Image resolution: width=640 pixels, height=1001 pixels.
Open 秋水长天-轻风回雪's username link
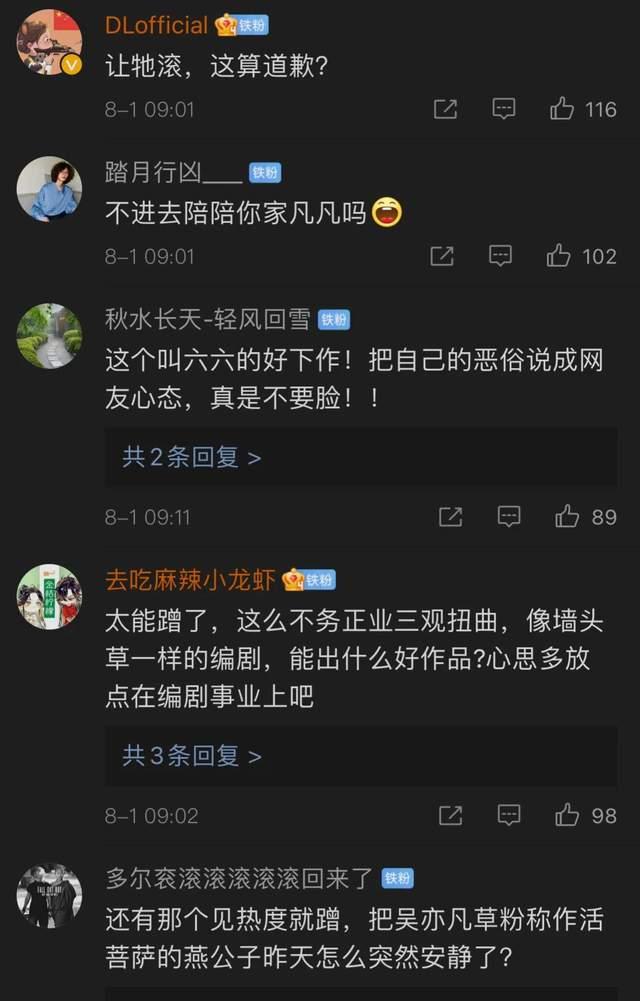[208, 319]
